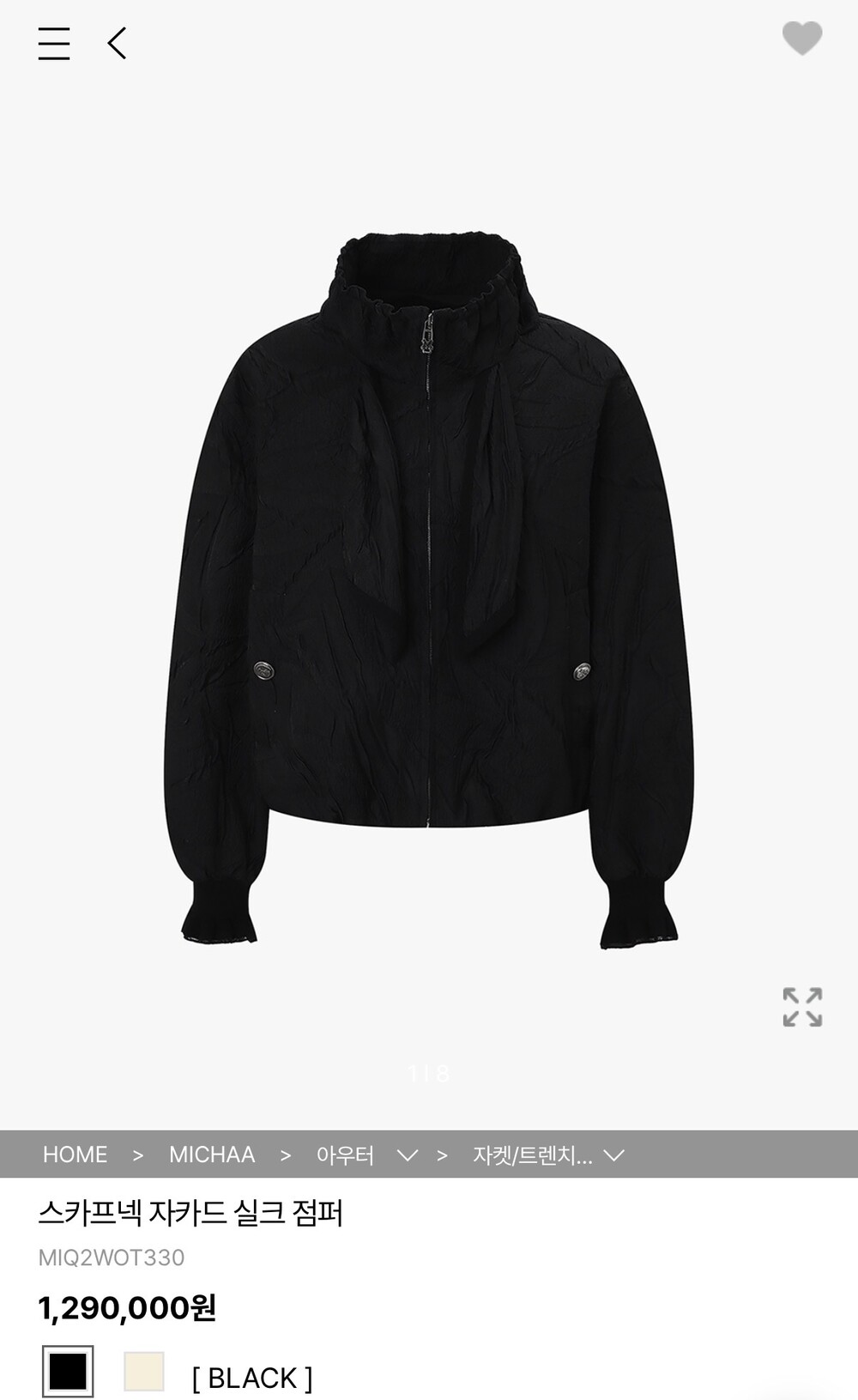Screen dimensions: 858x1400
Task: Add this jumper to wishlist
Action: pyautogui.click(x=802, y=39)
